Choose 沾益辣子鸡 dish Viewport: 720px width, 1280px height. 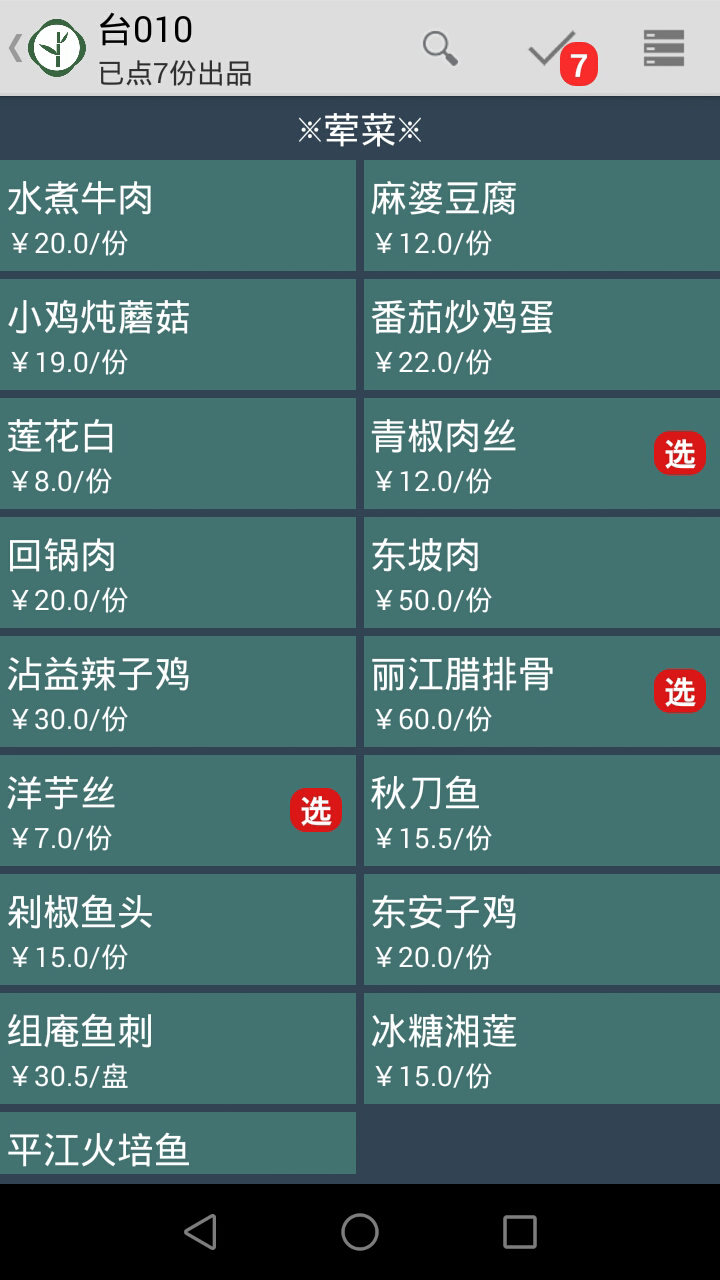[177, 691]
